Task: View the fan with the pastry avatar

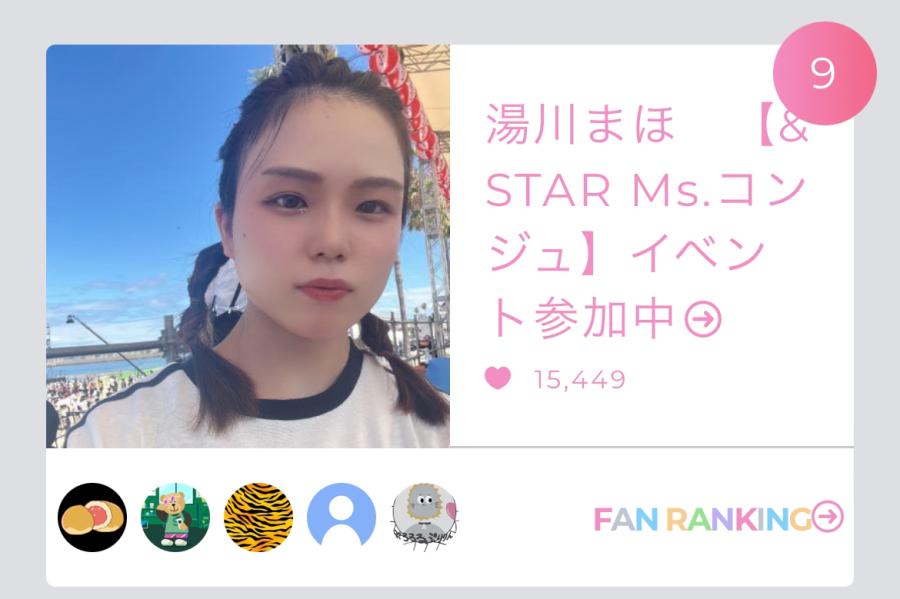Action: pos(92,518)
